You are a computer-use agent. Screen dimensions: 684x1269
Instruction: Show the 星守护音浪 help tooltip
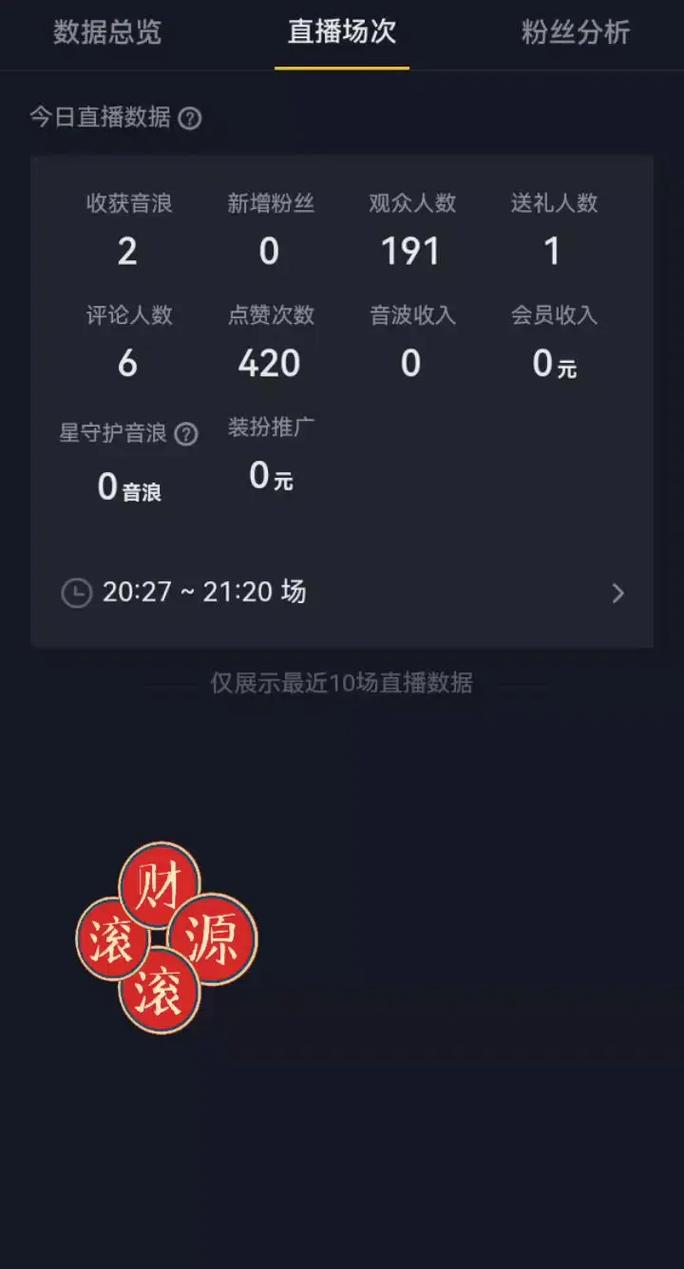[186, 434]
